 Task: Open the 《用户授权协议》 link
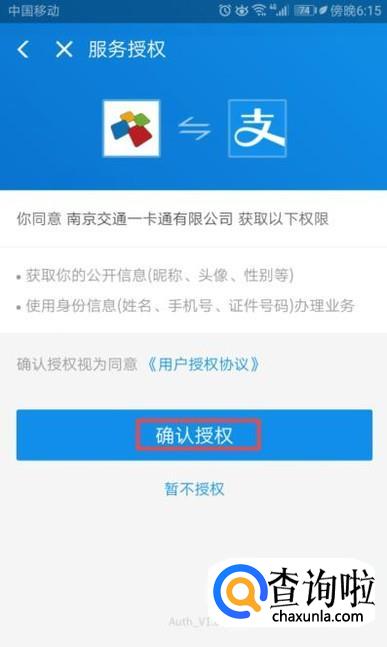[x=204, y=364]
